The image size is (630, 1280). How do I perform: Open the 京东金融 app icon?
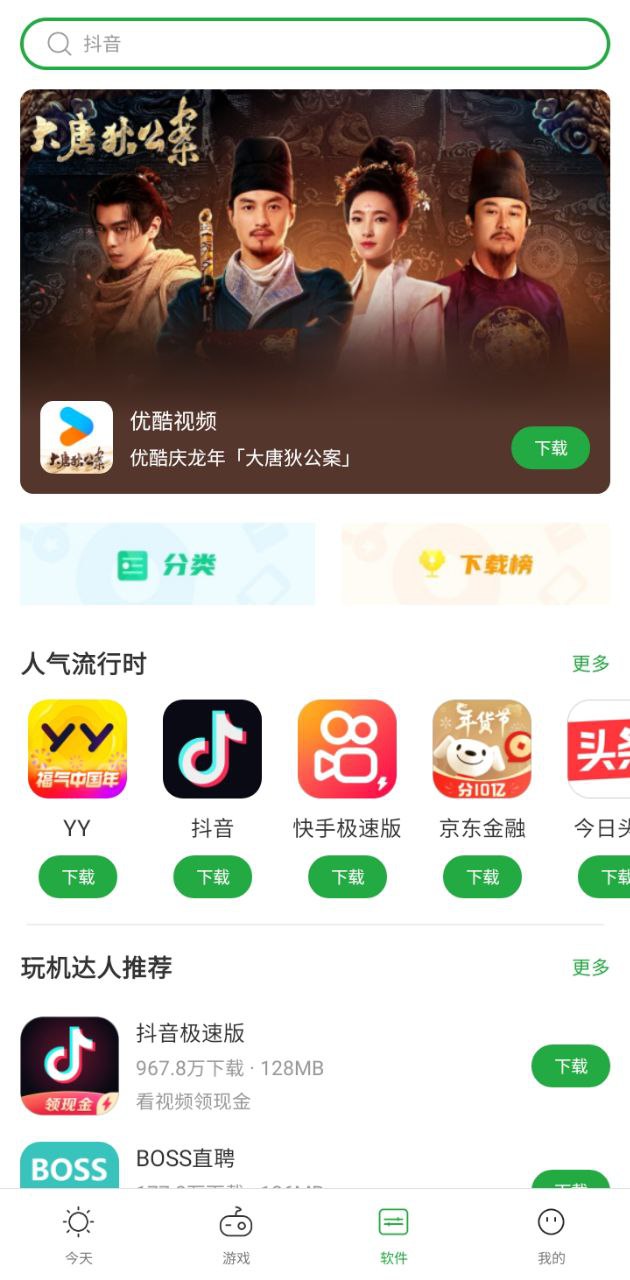(x=482, y=749)
